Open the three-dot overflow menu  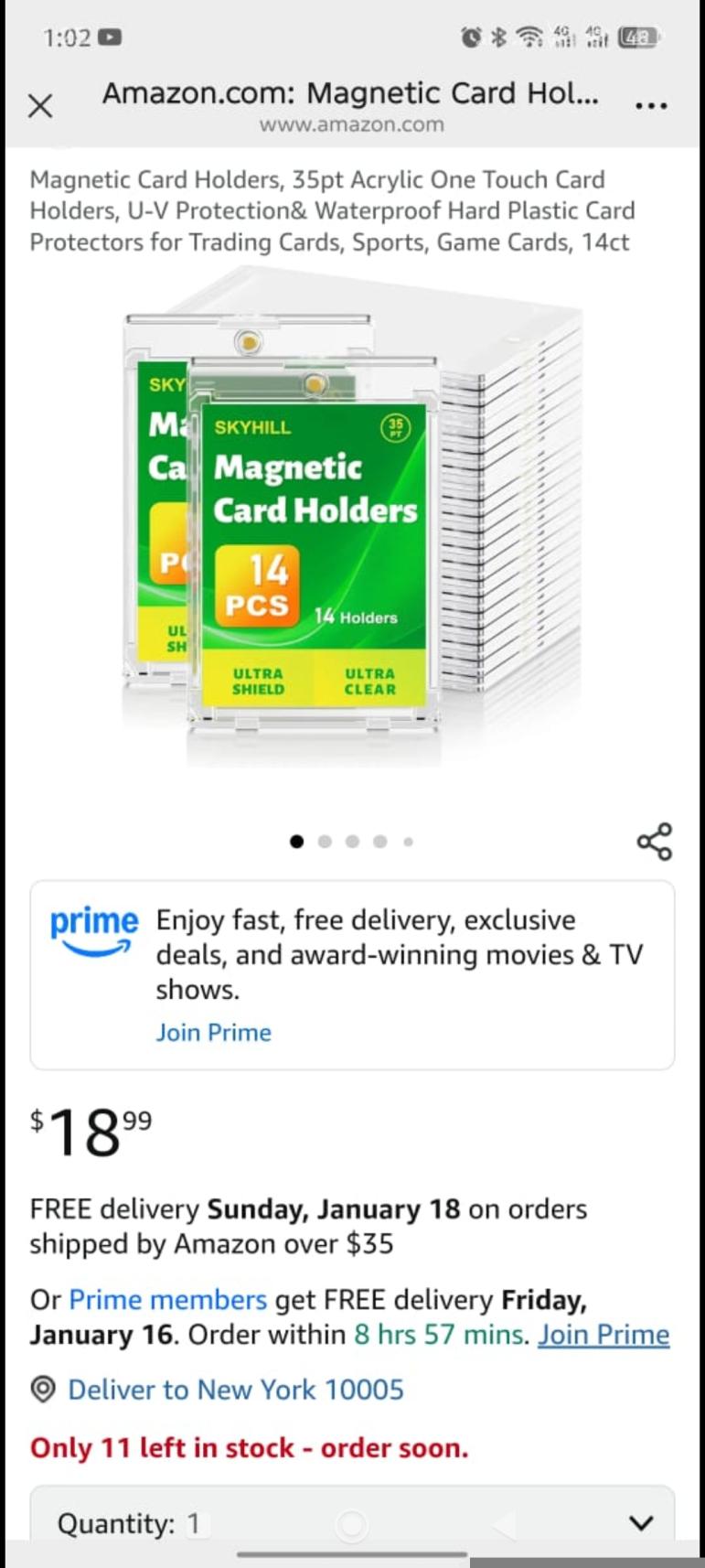coord(650,106)
